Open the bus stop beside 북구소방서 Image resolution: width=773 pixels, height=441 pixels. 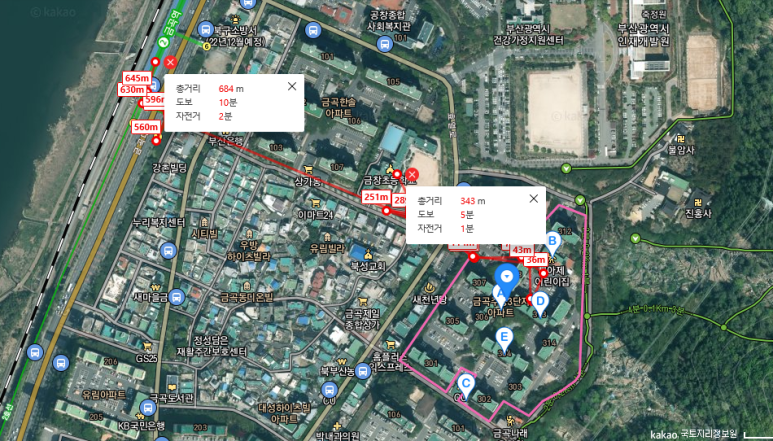coord(207,28)
